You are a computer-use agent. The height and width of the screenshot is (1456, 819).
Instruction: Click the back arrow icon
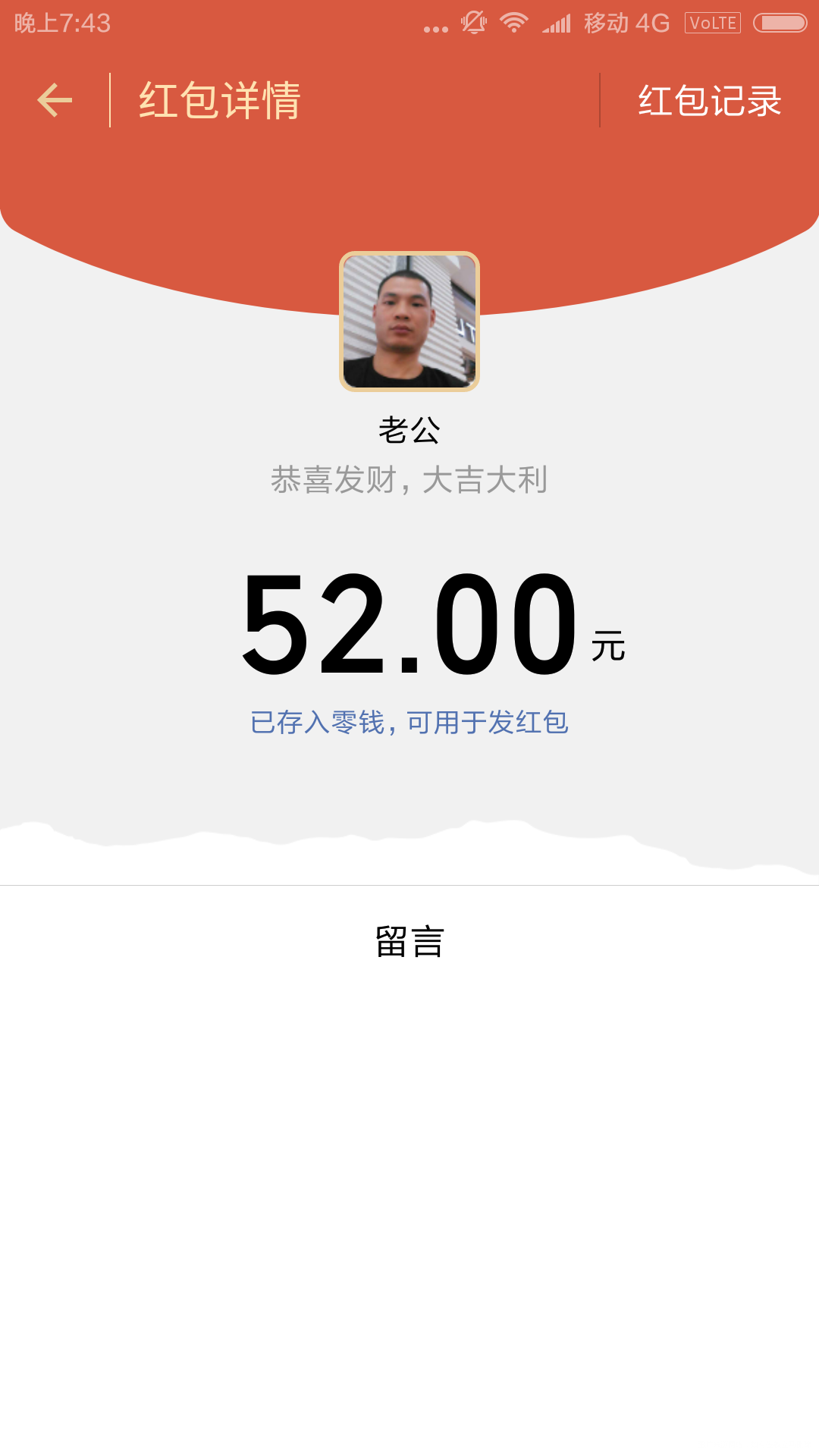55,101
